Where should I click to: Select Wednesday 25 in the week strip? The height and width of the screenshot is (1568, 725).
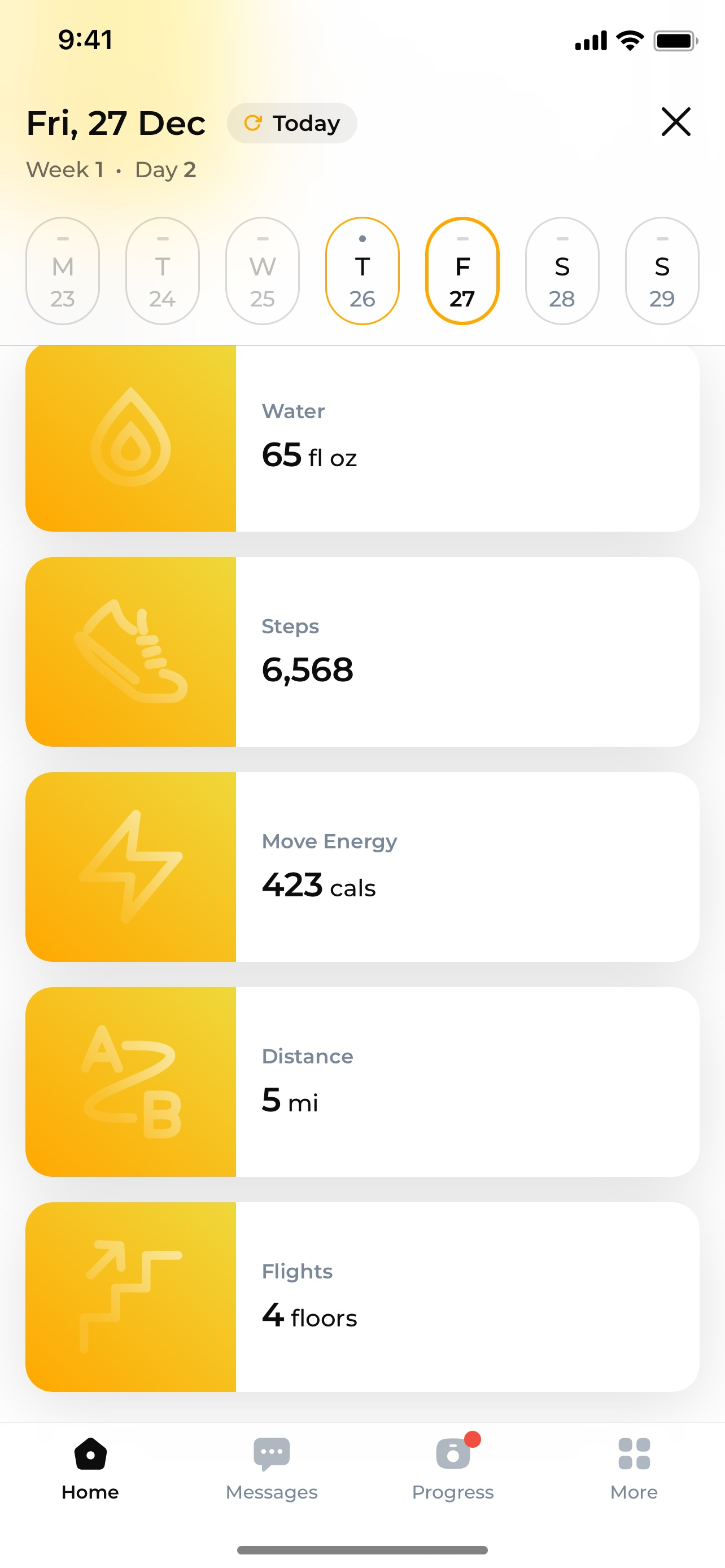pyautogui.click(x=263, y=271)
